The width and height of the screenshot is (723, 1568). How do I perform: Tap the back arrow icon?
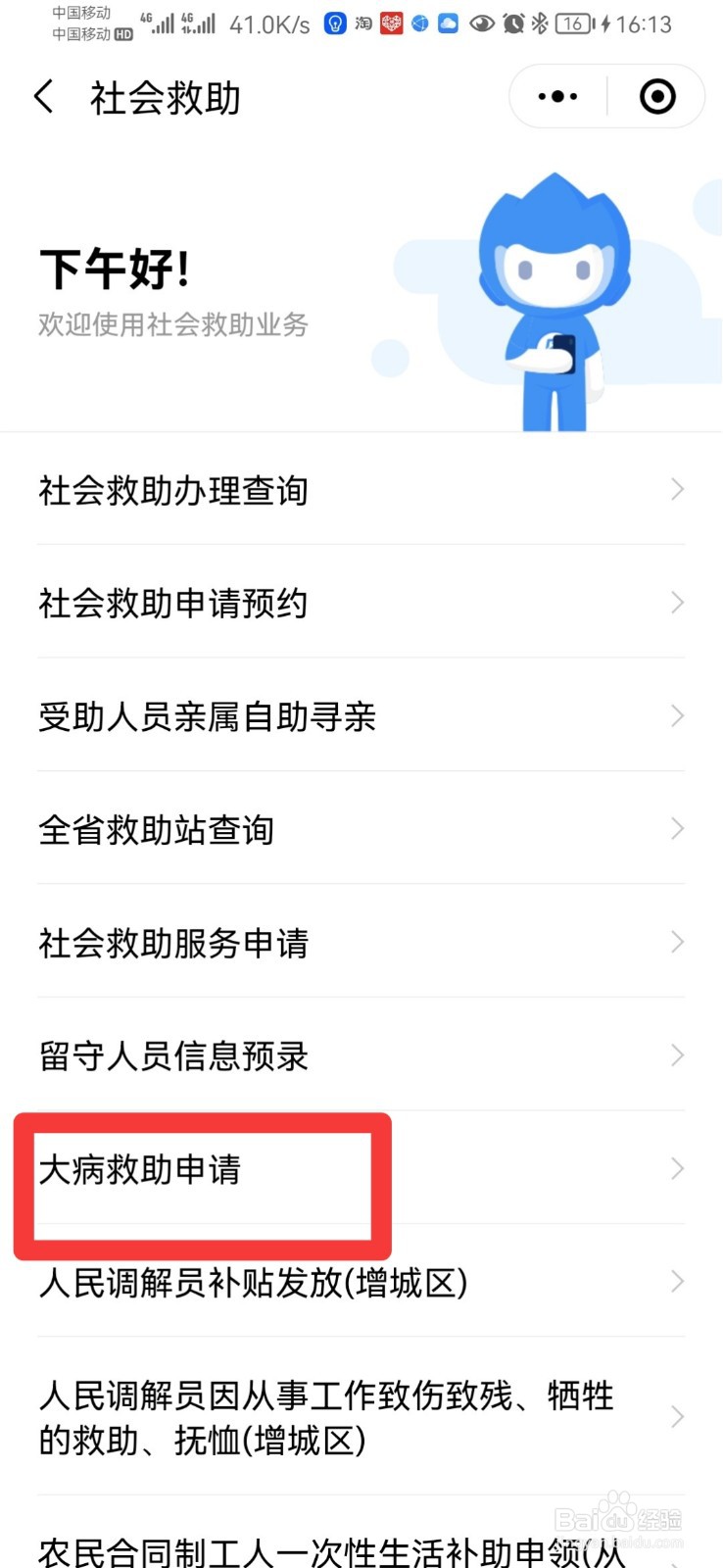tap(43, 97)
